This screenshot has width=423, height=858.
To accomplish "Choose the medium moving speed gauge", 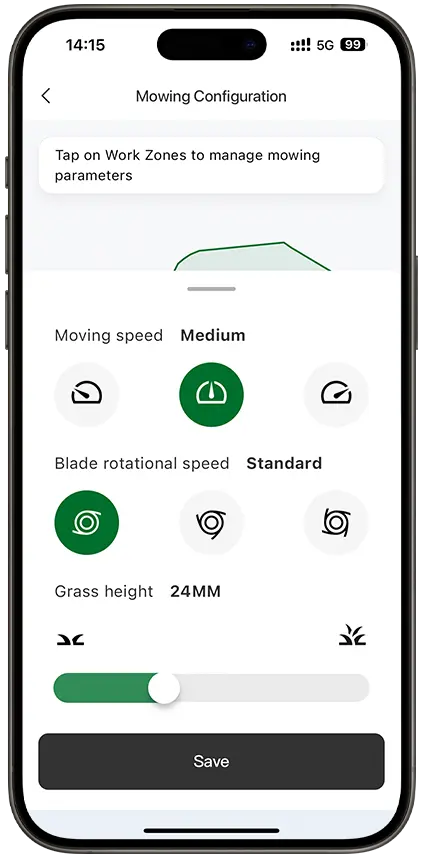I will click(x=211, y=395).
